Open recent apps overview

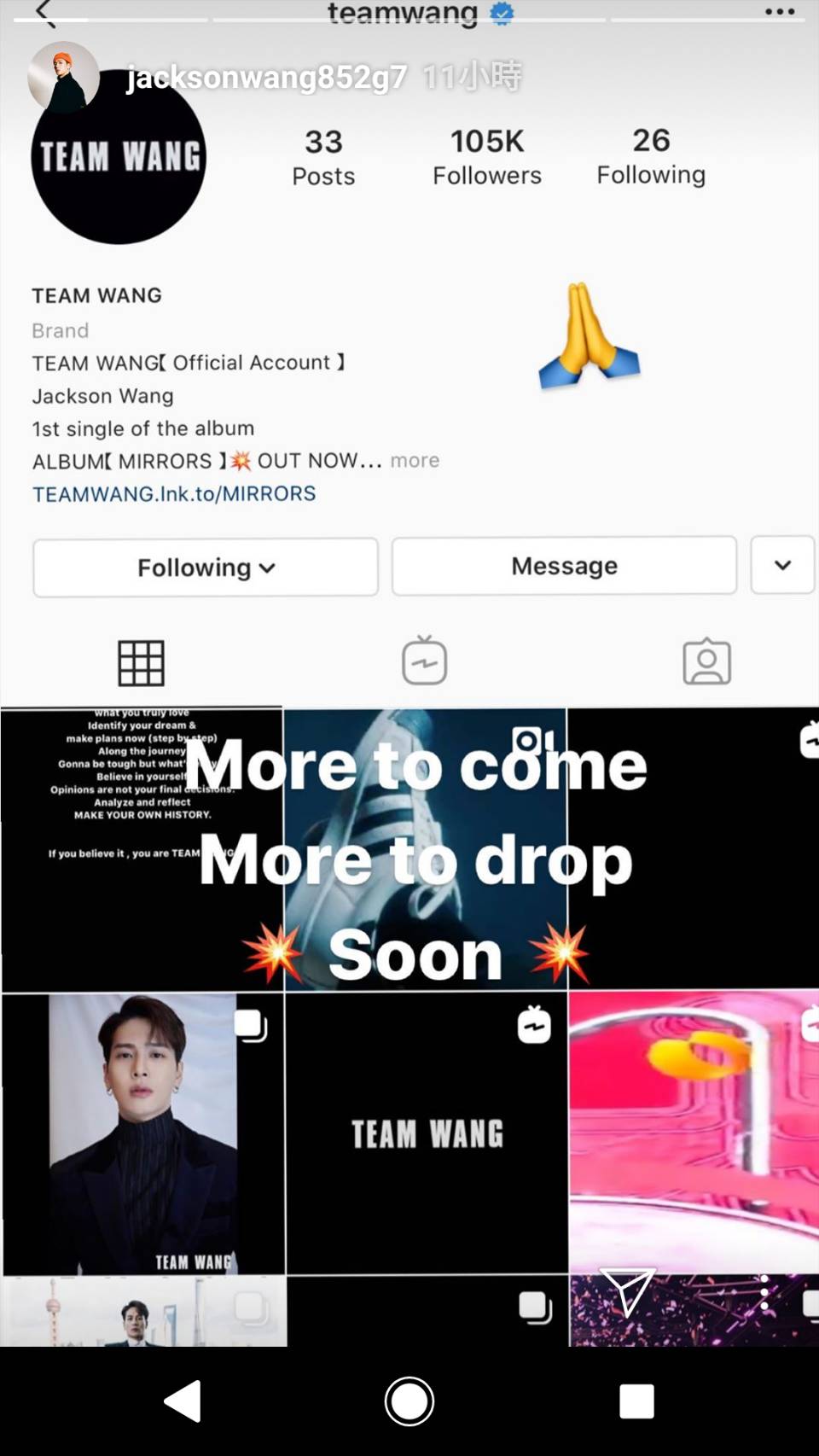(x=636, y=1401)
